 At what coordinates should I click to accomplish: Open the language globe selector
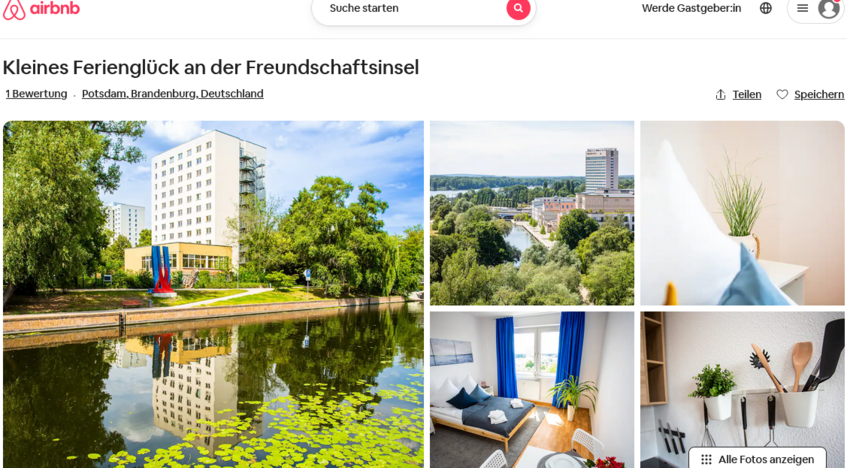tap(766, 8)
